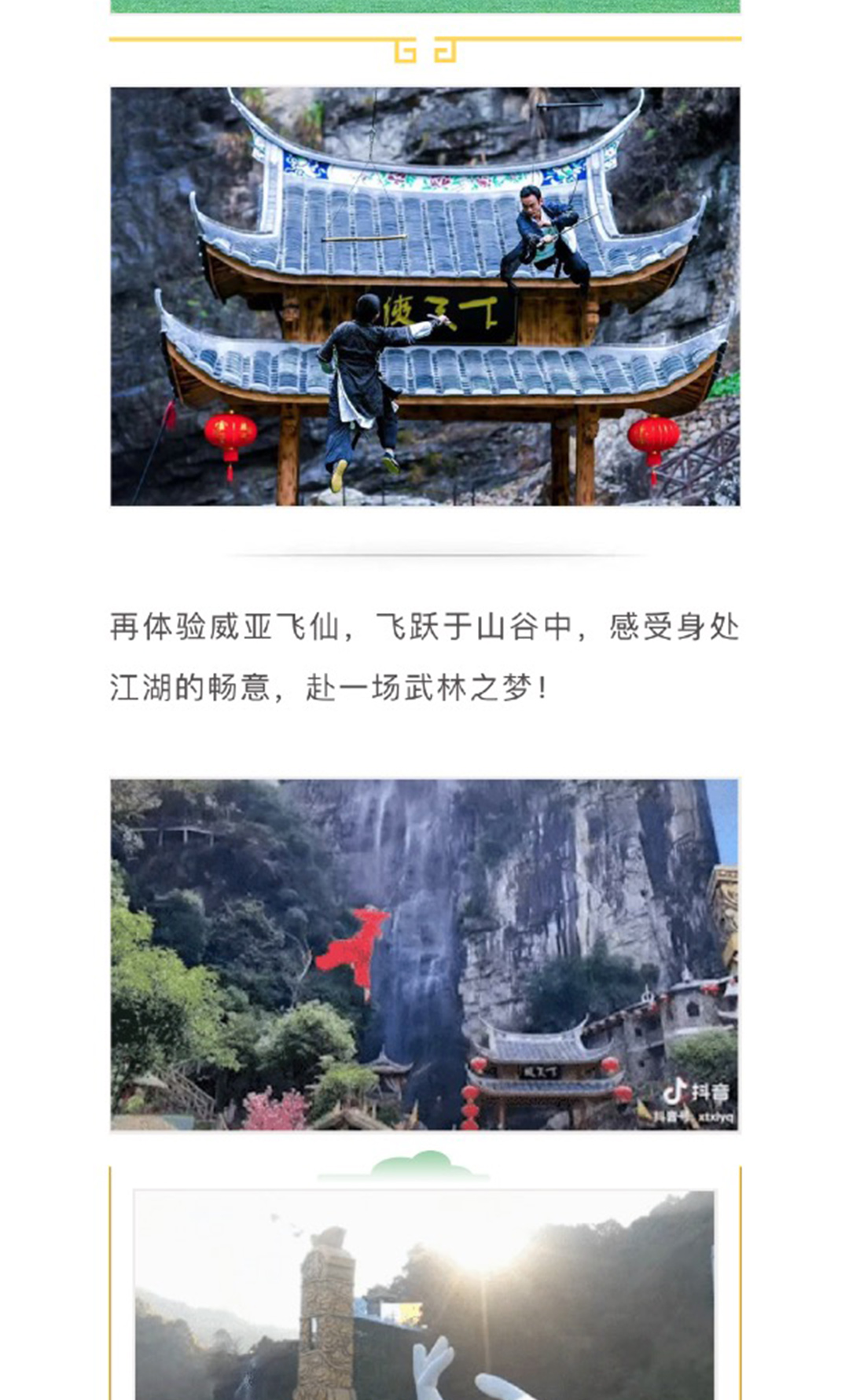
Task: Open the sunrise stone pillar photo
Action: (x=424, y=1295)
